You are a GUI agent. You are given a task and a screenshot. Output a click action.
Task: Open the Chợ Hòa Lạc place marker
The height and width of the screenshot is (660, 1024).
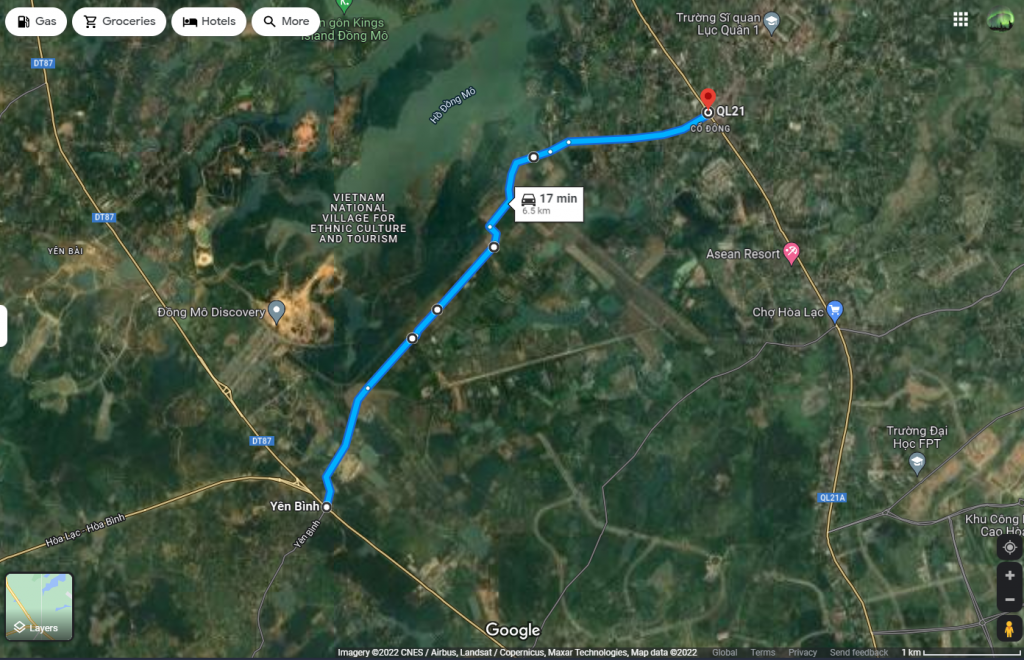tap(836, 311)
